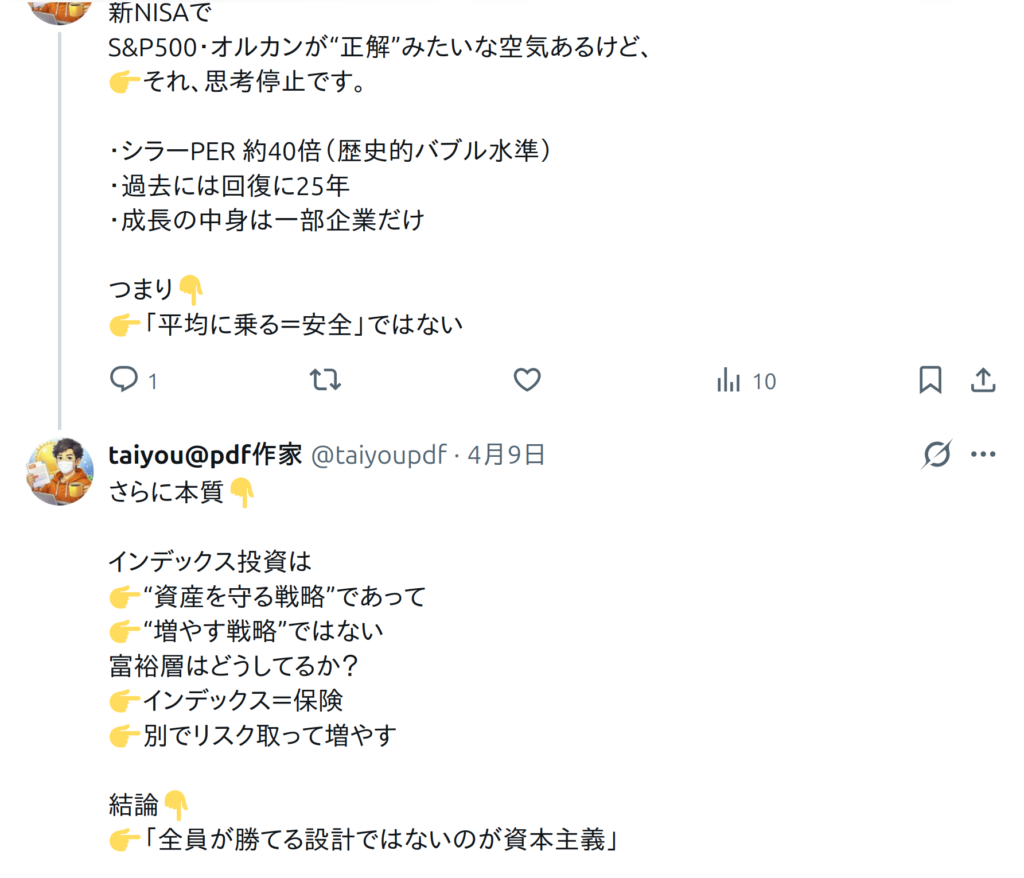Viewport: 1024px width, 878px height.
Task: Like the S&P500 post
Action: 527,380
